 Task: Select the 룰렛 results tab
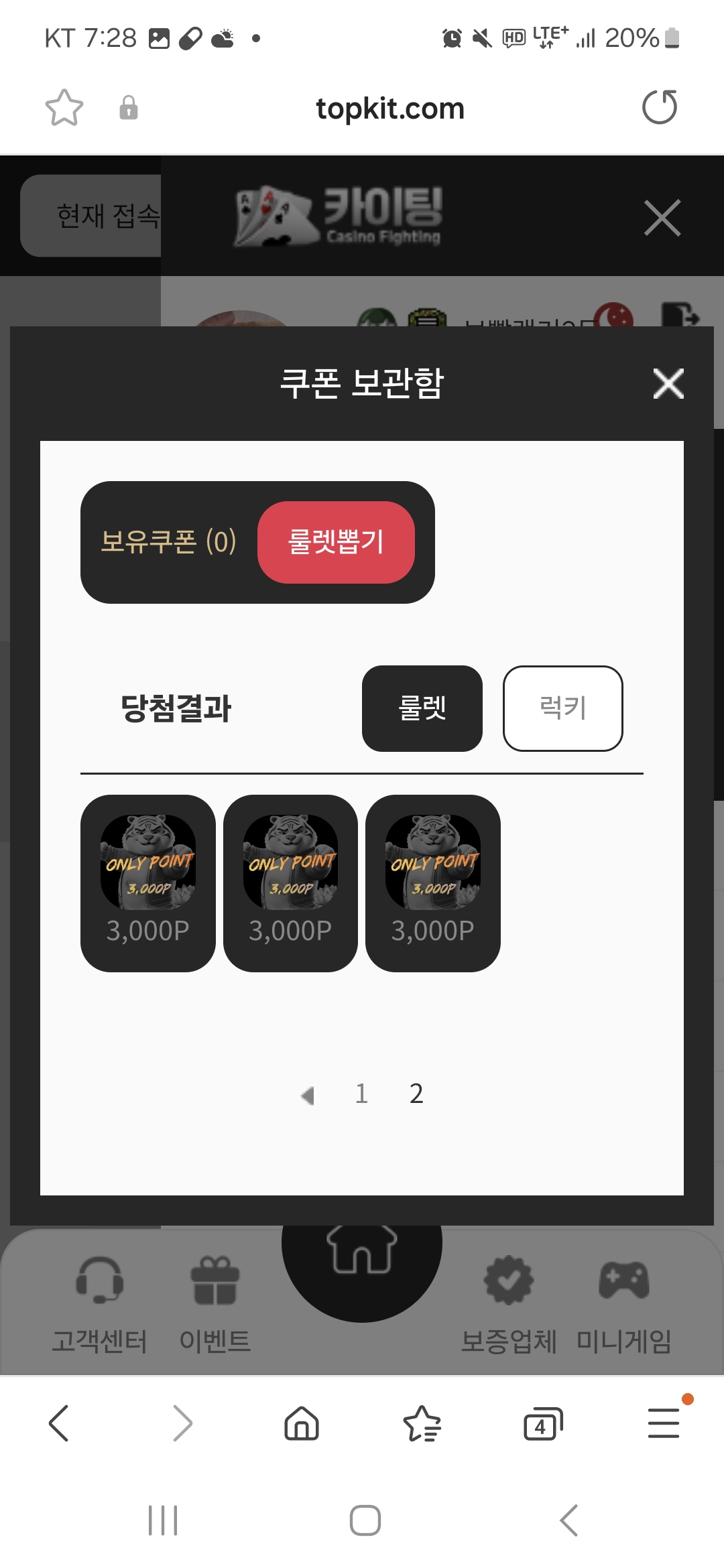click(422, 708)
